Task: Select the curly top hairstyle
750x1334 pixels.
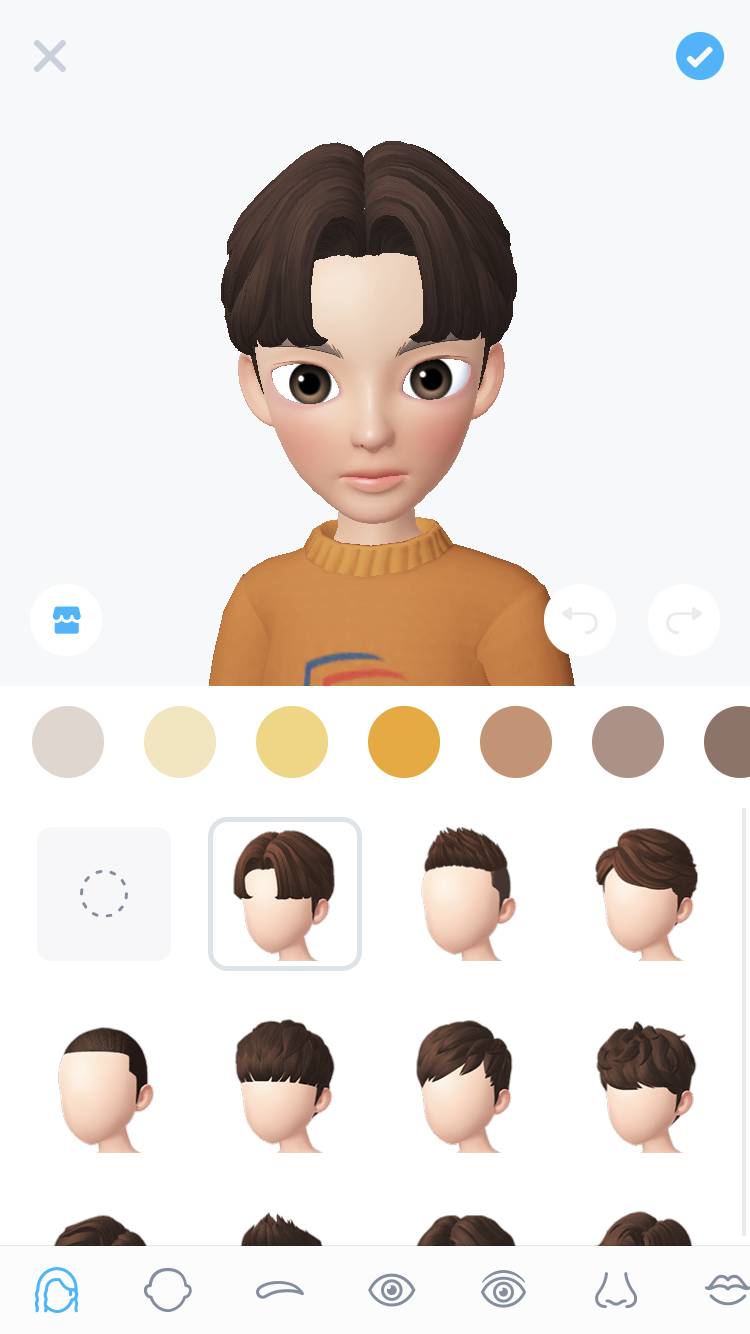Action: (x=646, y=1085)
